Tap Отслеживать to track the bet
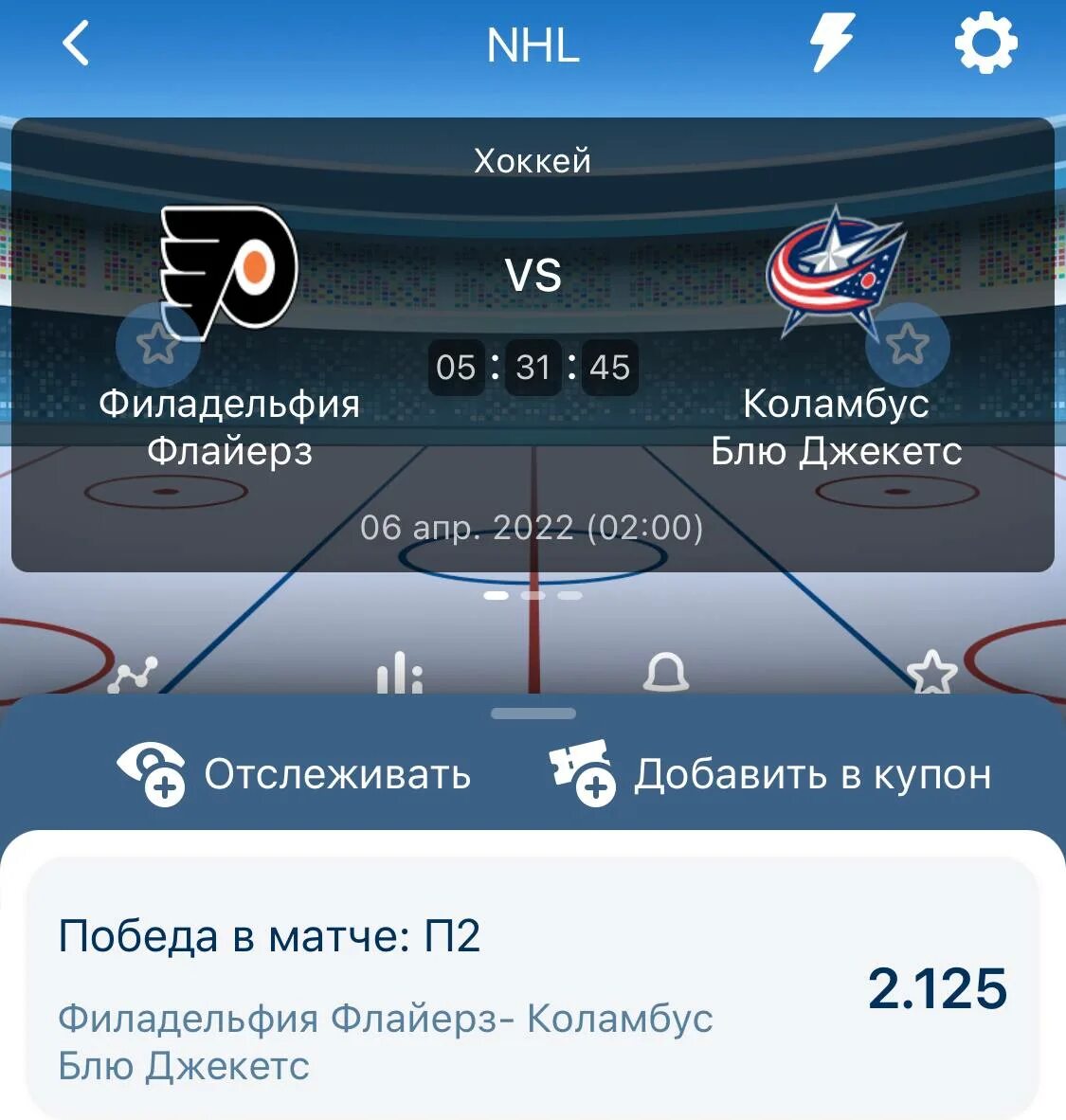 295,773
